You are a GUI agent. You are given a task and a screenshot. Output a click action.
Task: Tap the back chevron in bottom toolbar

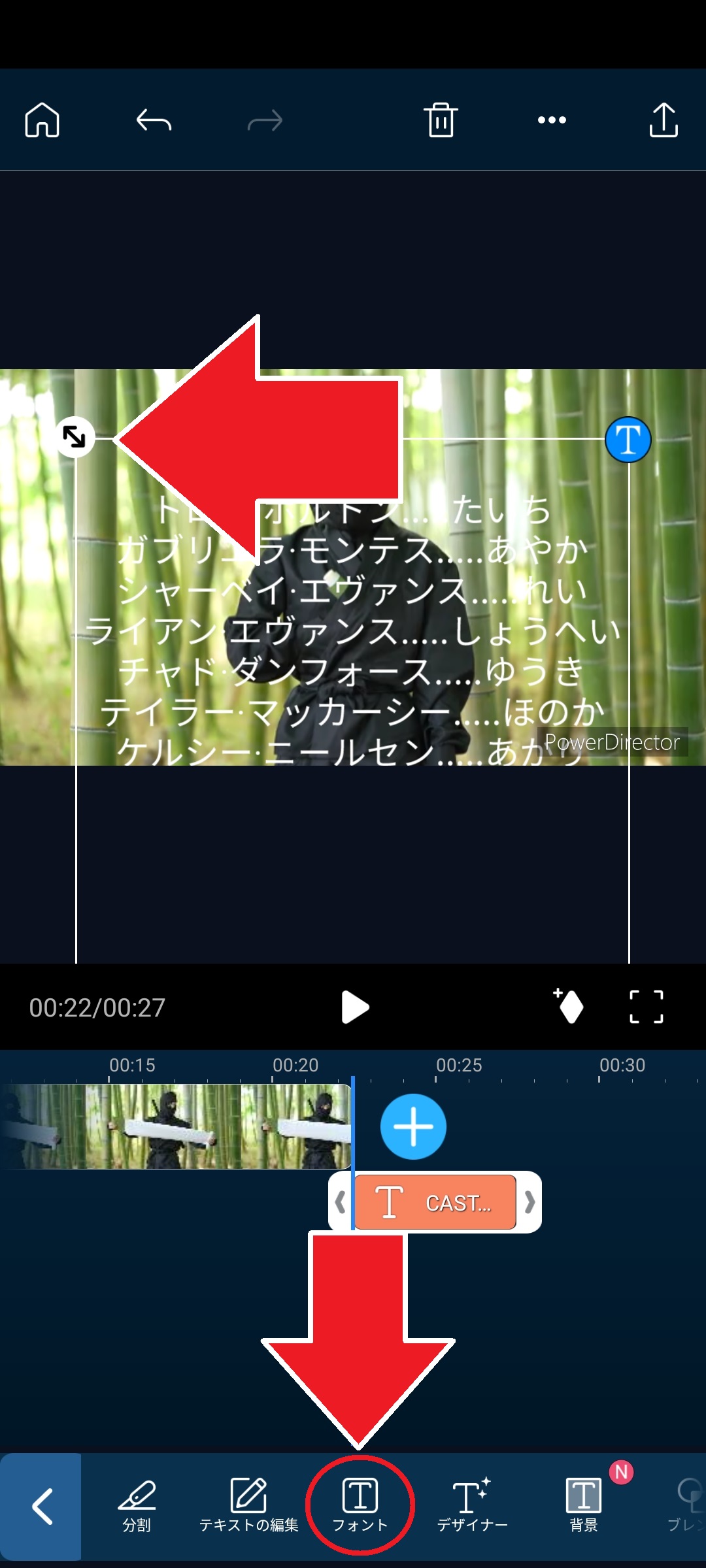[41, 1507]
